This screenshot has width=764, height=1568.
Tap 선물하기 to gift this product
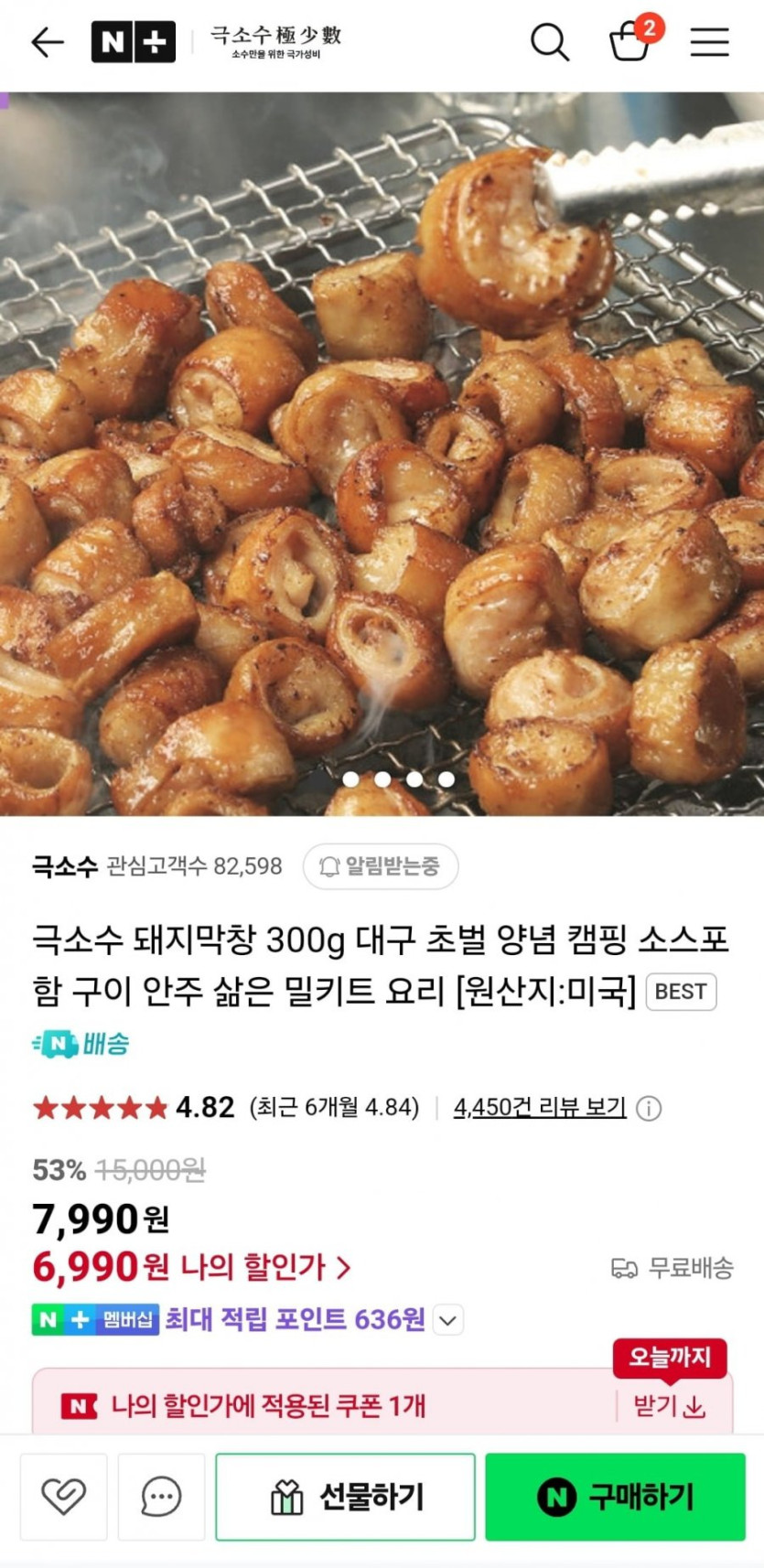pos(345,1497)
